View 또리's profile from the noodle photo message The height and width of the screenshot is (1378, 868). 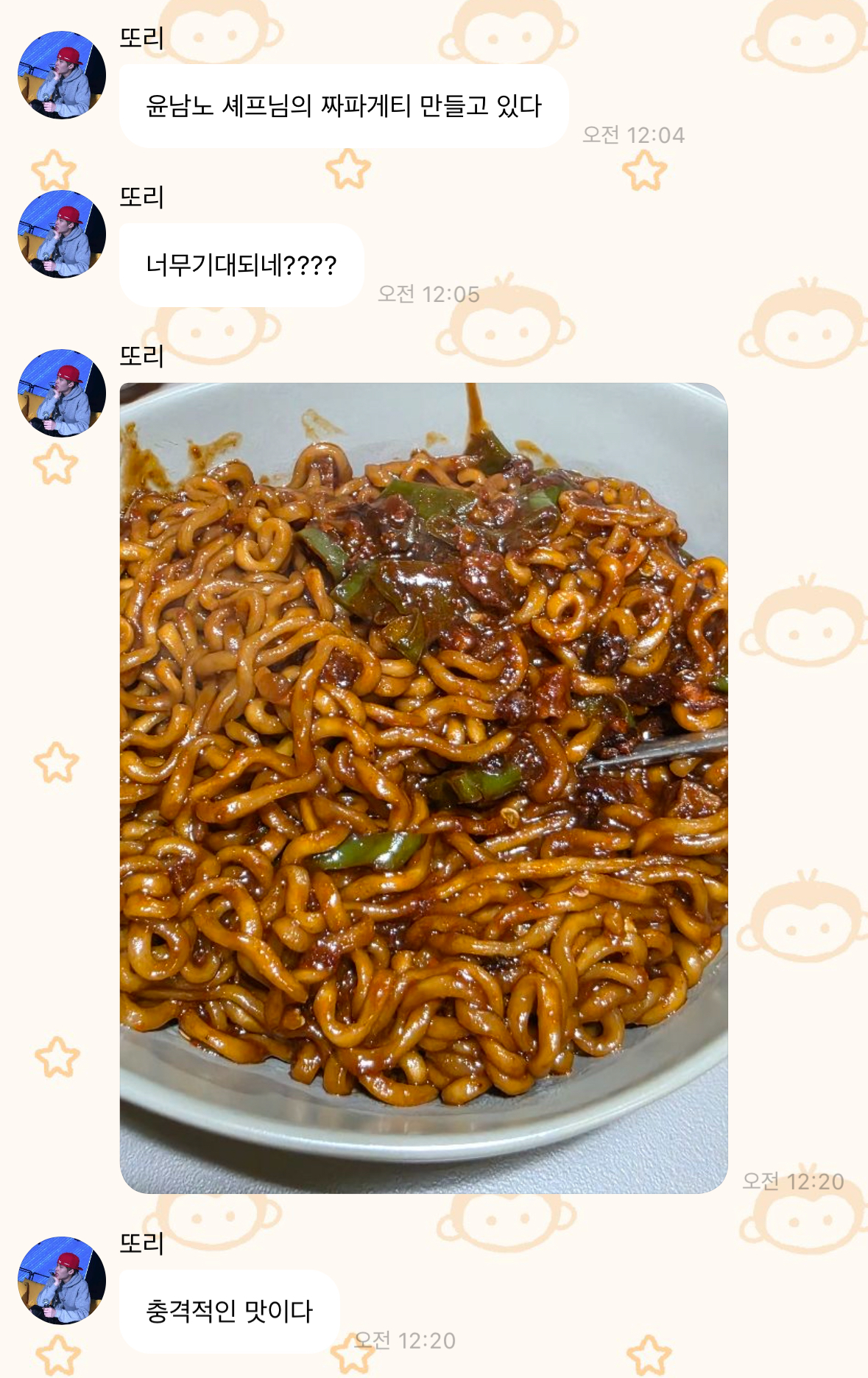click(62, 393)
